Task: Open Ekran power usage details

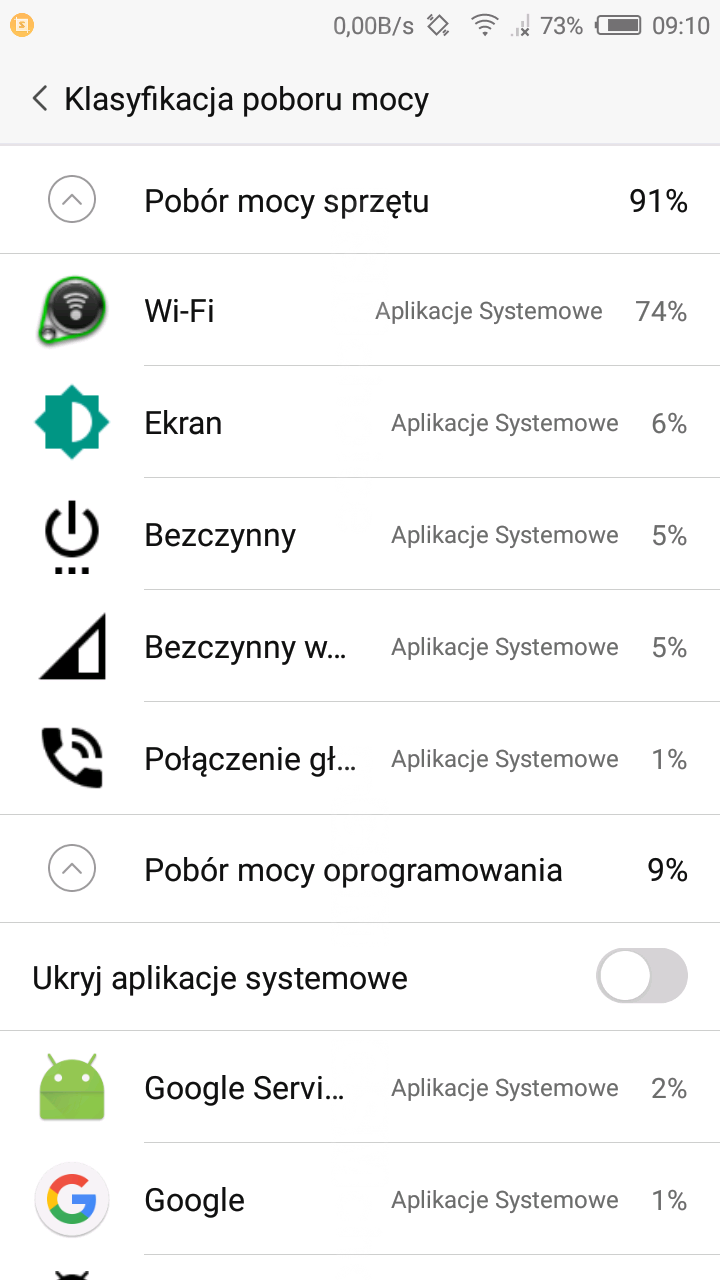Action: [x=360, y=423]
